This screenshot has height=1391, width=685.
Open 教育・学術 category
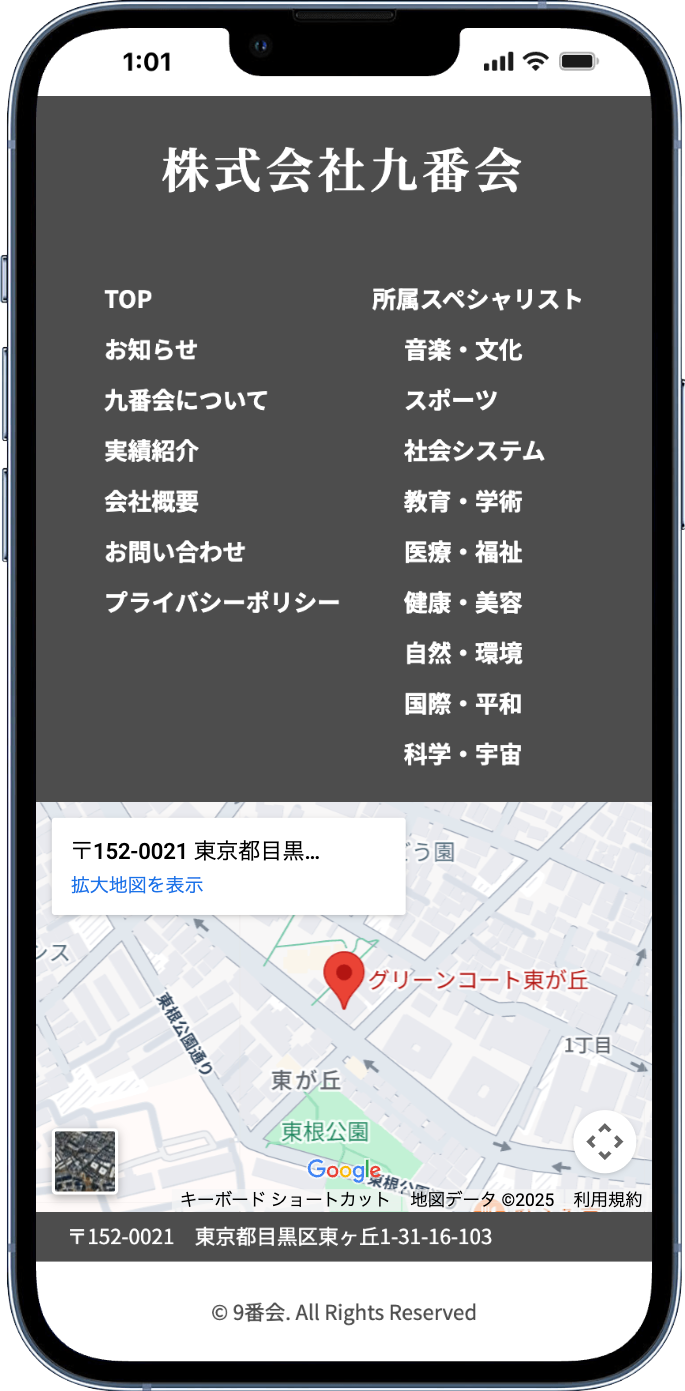tap(463, 501)
